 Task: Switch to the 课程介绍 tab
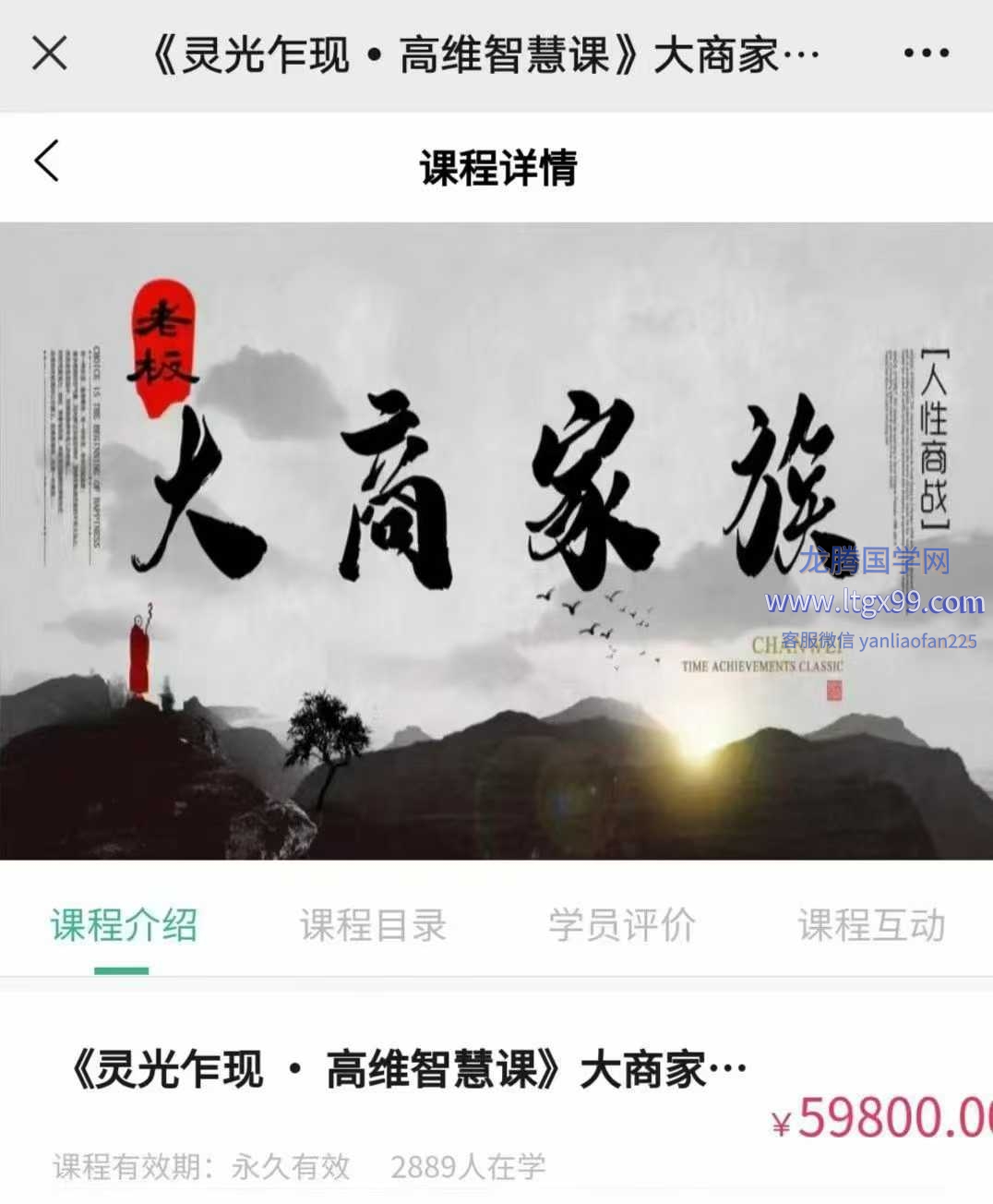tap(124, 925)
